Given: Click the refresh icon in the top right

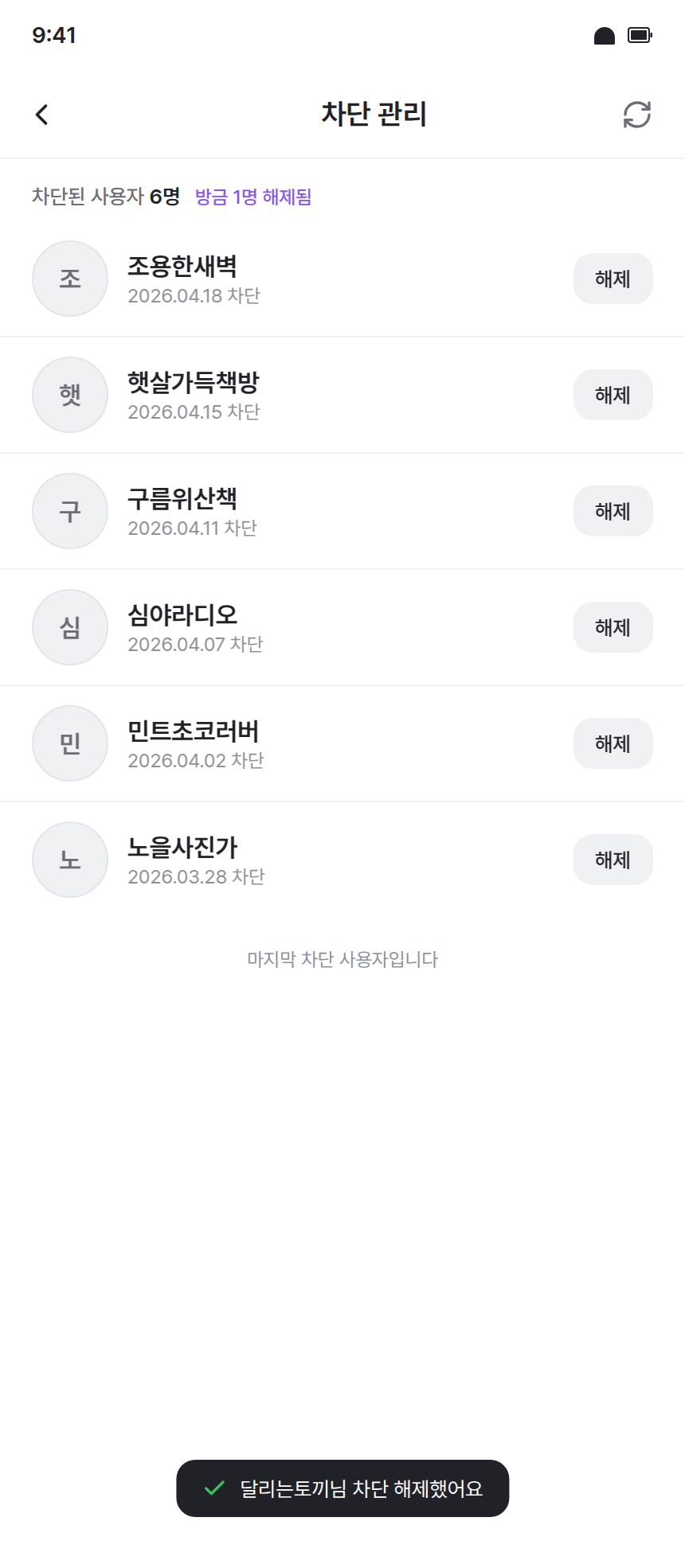Looking at the screenshot, I should coord(636,115).
